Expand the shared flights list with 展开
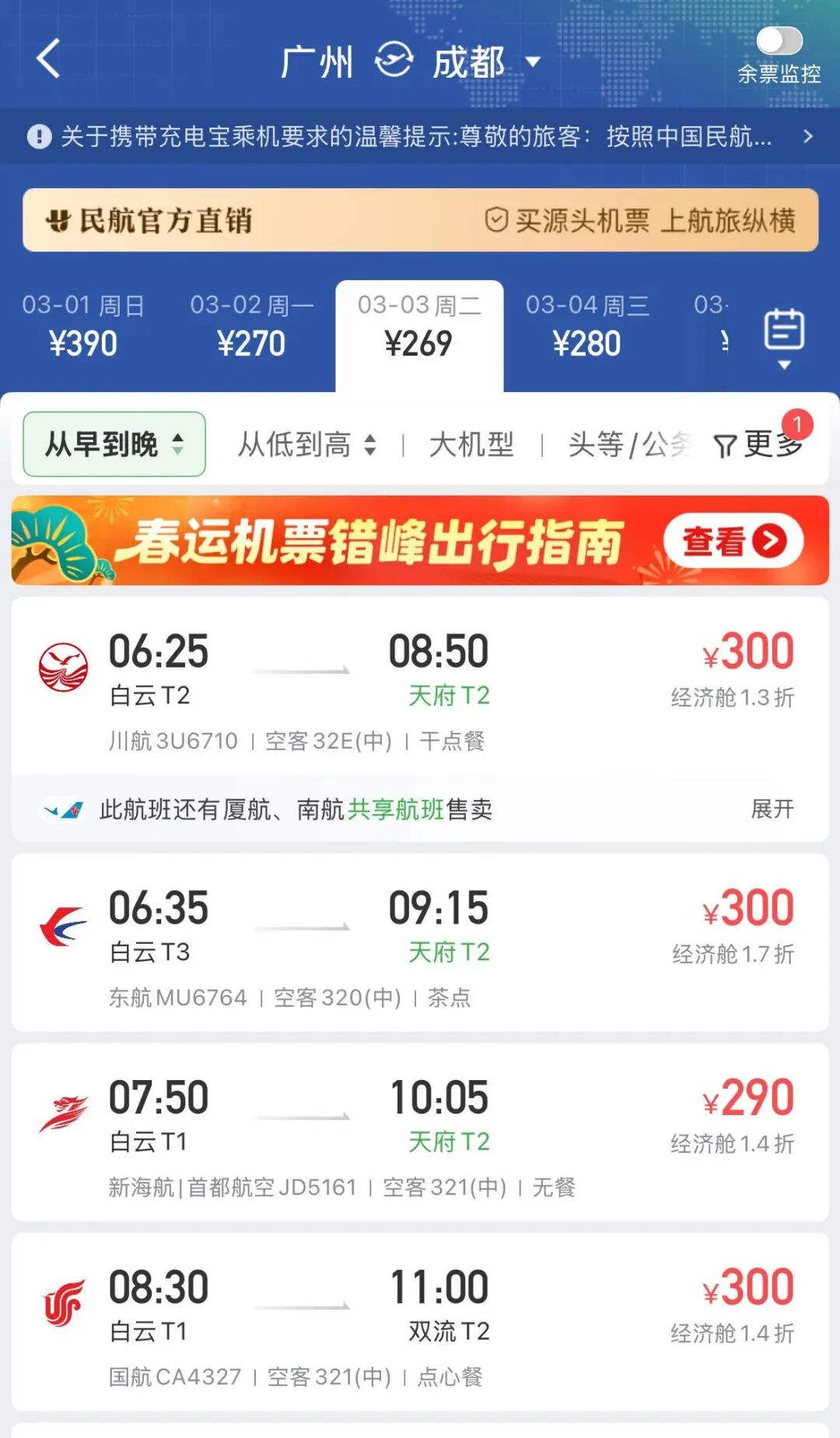Screen dimensions: 840x1438 [772, 809]
